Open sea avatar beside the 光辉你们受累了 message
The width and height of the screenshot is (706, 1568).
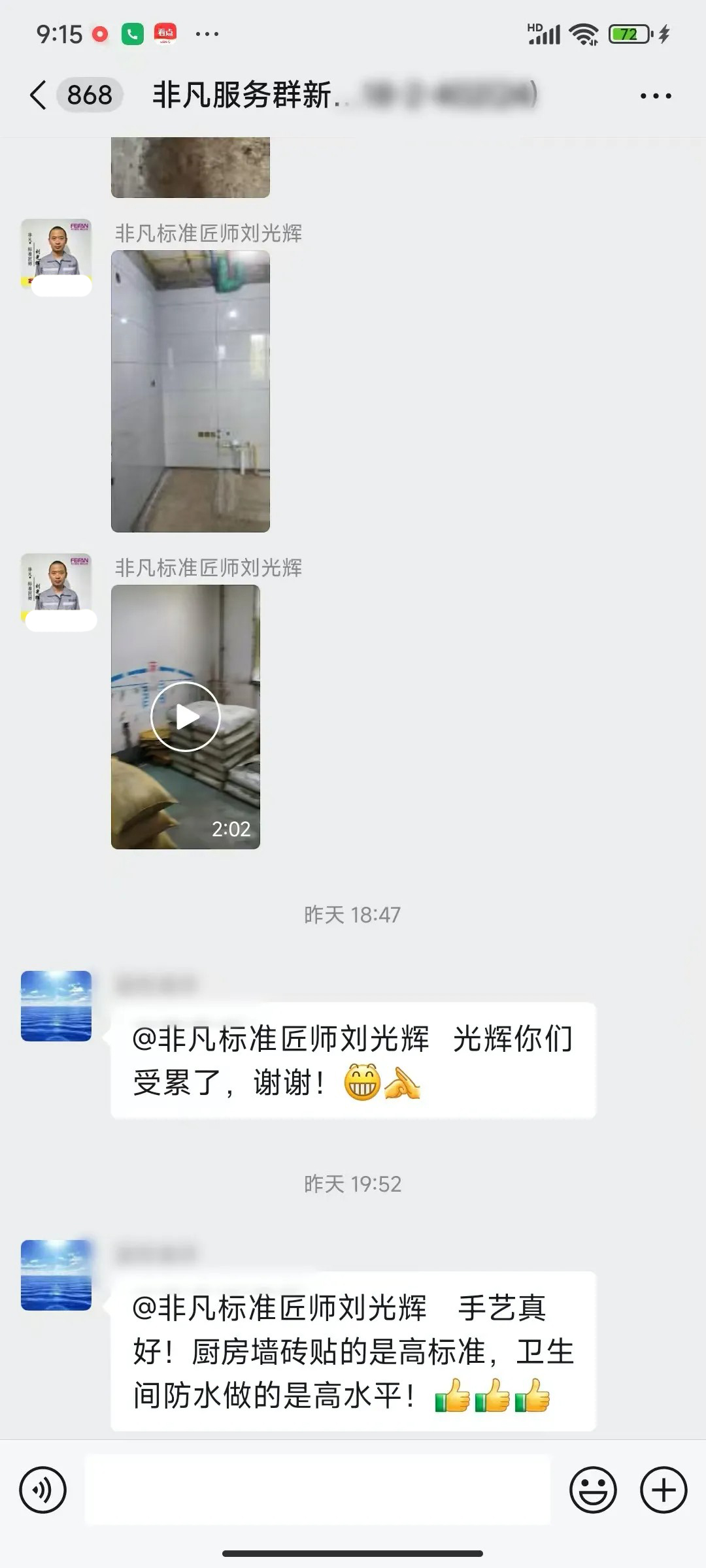point(56,1006)
